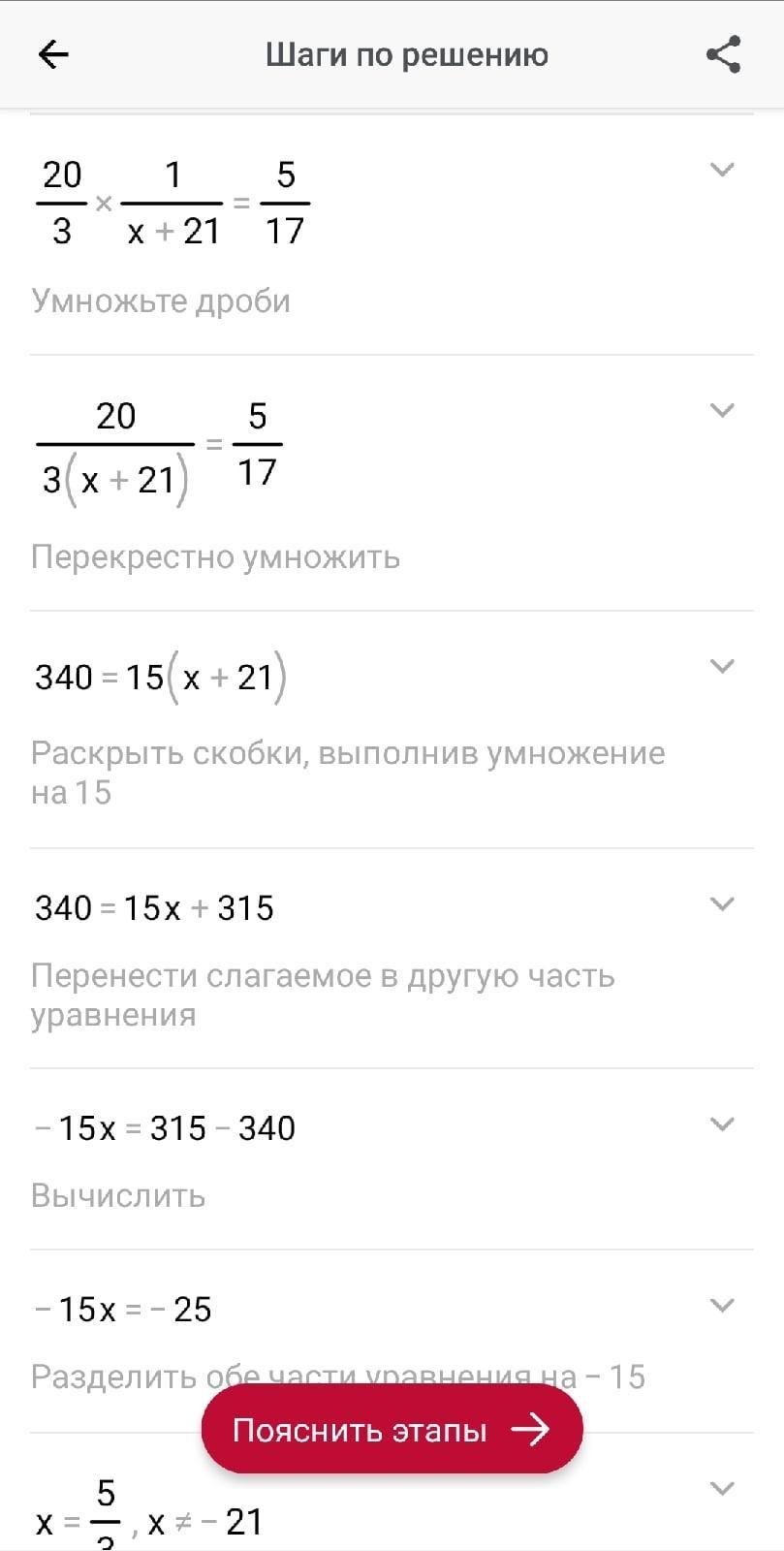784x1551 pixels.
Task: Go back from solution steps
Action: click(x=53, y=54)
